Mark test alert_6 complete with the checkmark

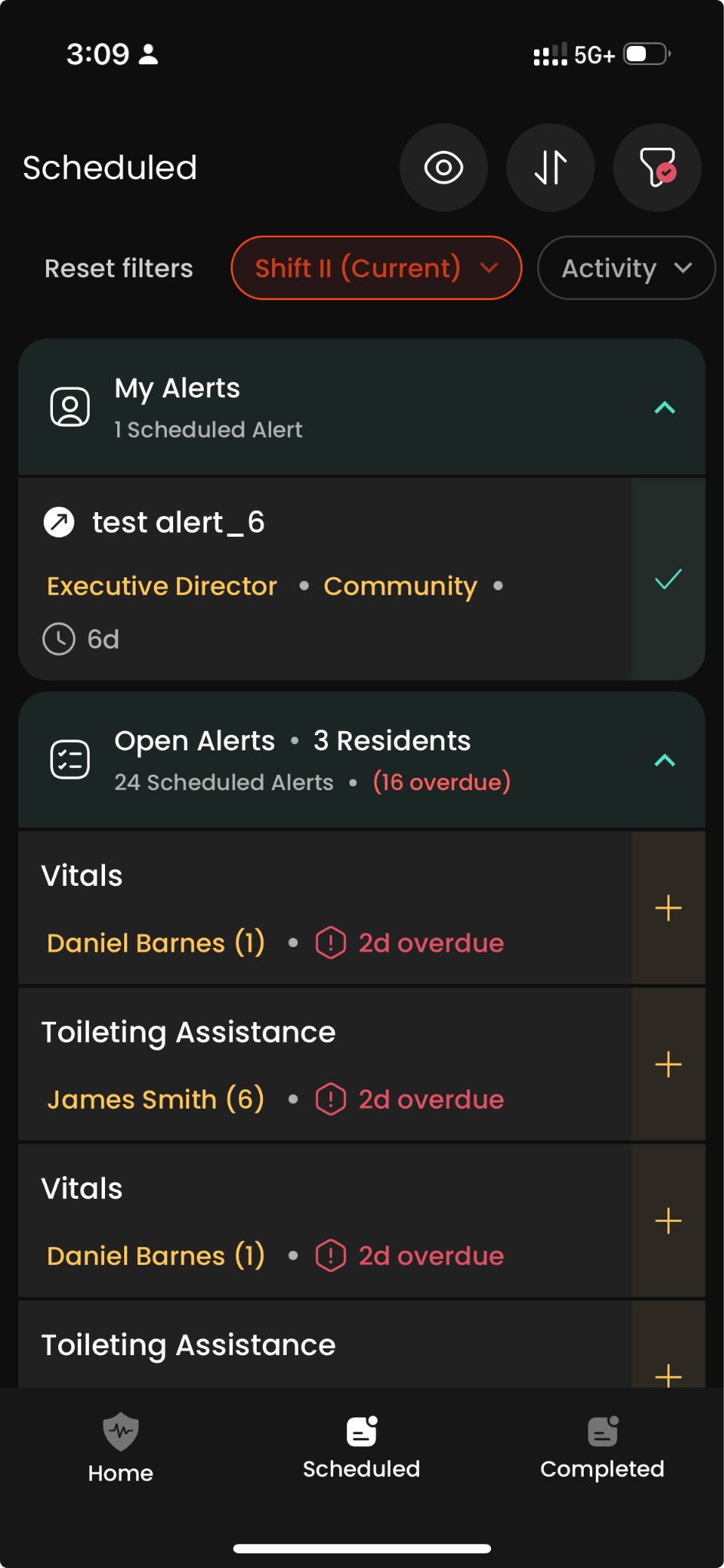click(x=667, y=578)
